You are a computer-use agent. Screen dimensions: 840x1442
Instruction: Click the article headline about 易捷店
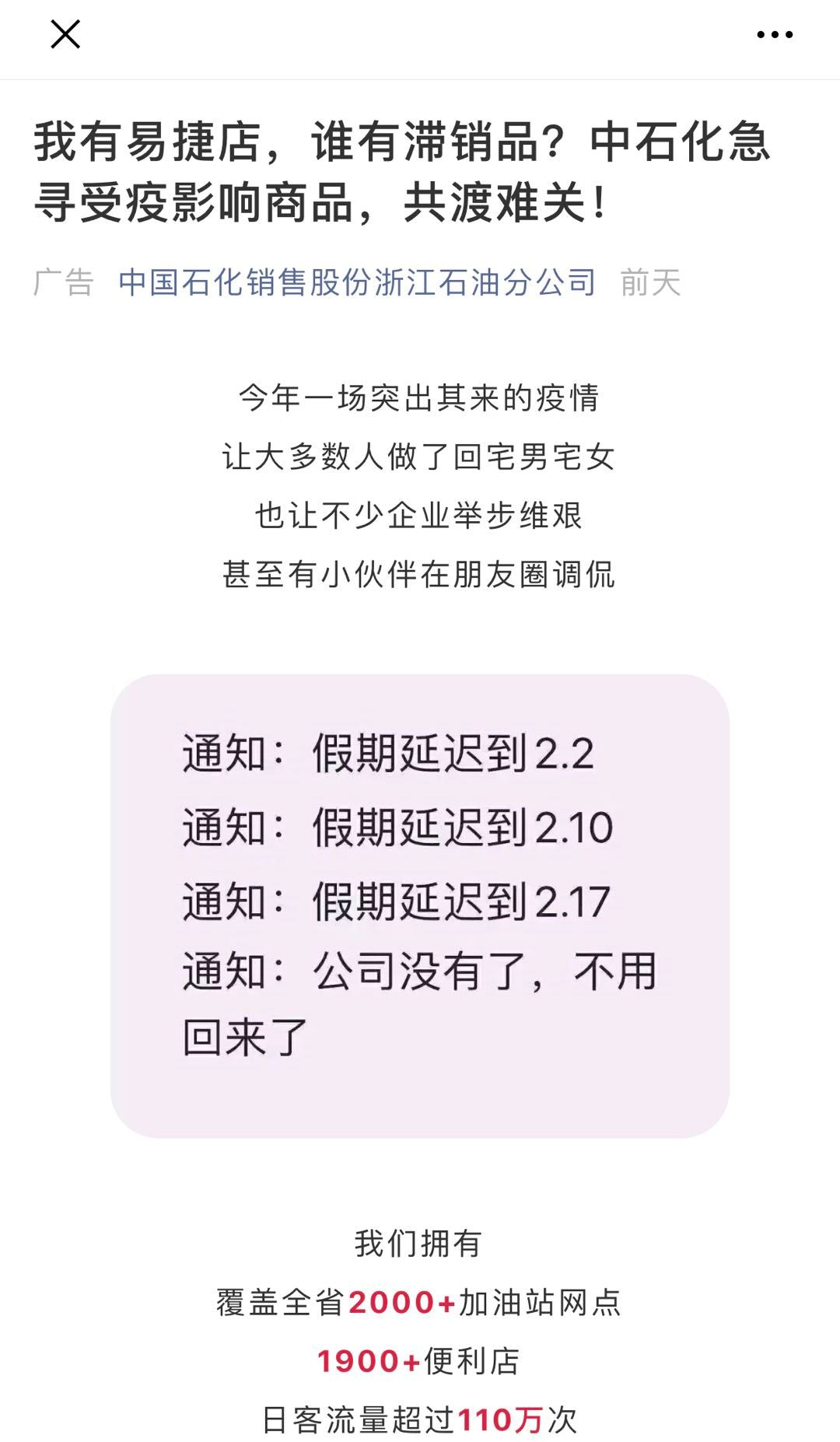click(x=404, y=172)
